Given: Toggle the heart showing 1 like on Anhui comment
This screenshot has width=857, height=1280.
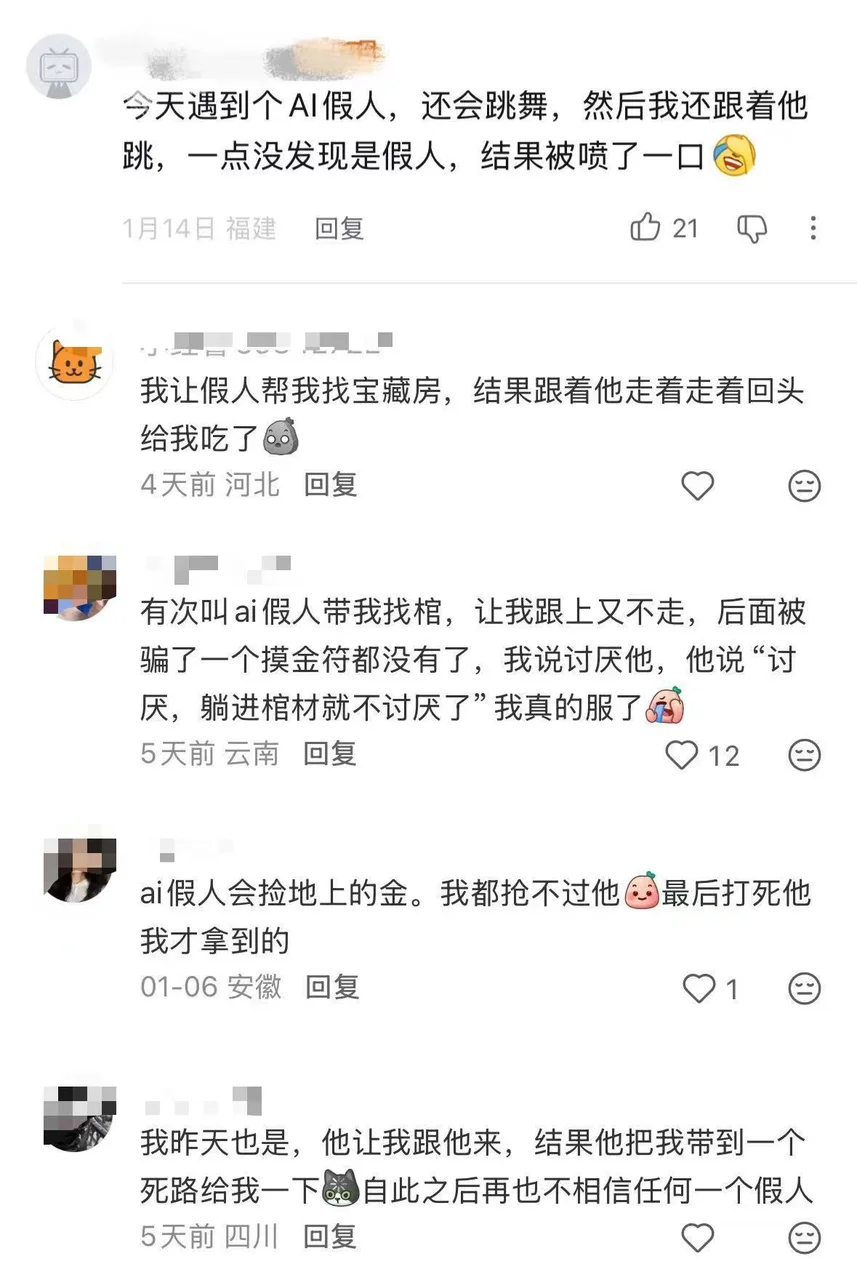Looking at the screenshot, I should [698, 989].
